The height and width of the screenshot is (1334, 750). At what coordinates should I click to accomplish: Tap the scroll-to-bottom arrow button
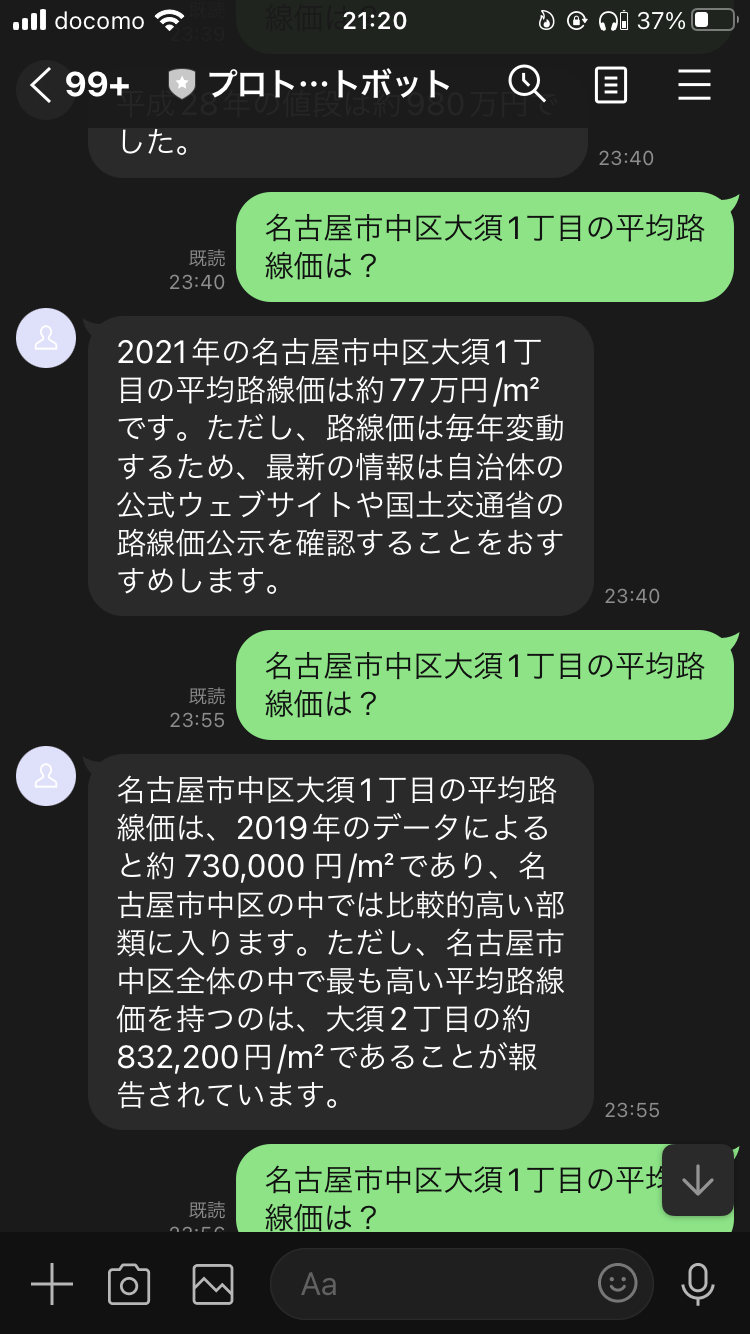[697, 1180]
